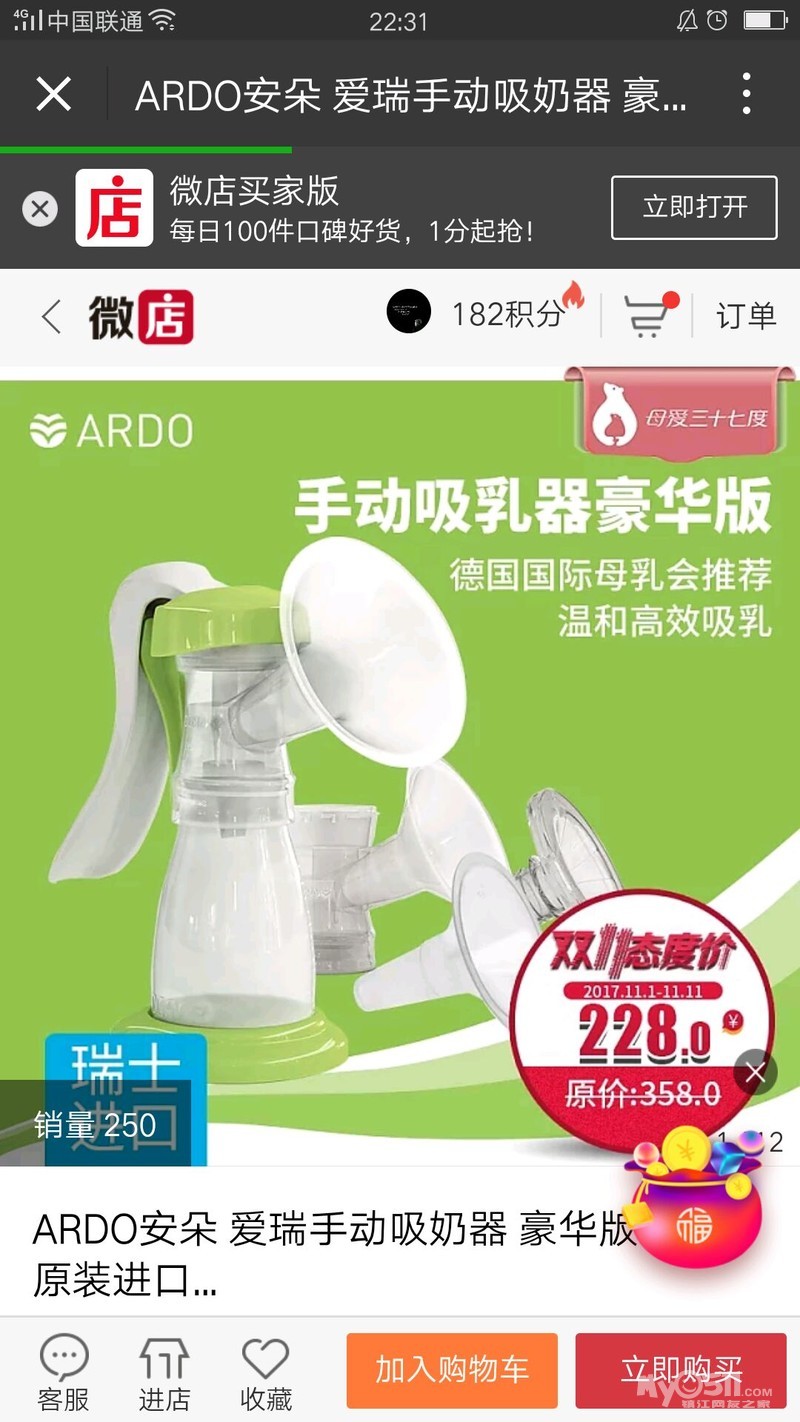This screenshot has width=800, height=1422.
Task: Close the in-app browser page
Action: pos(53,95)
